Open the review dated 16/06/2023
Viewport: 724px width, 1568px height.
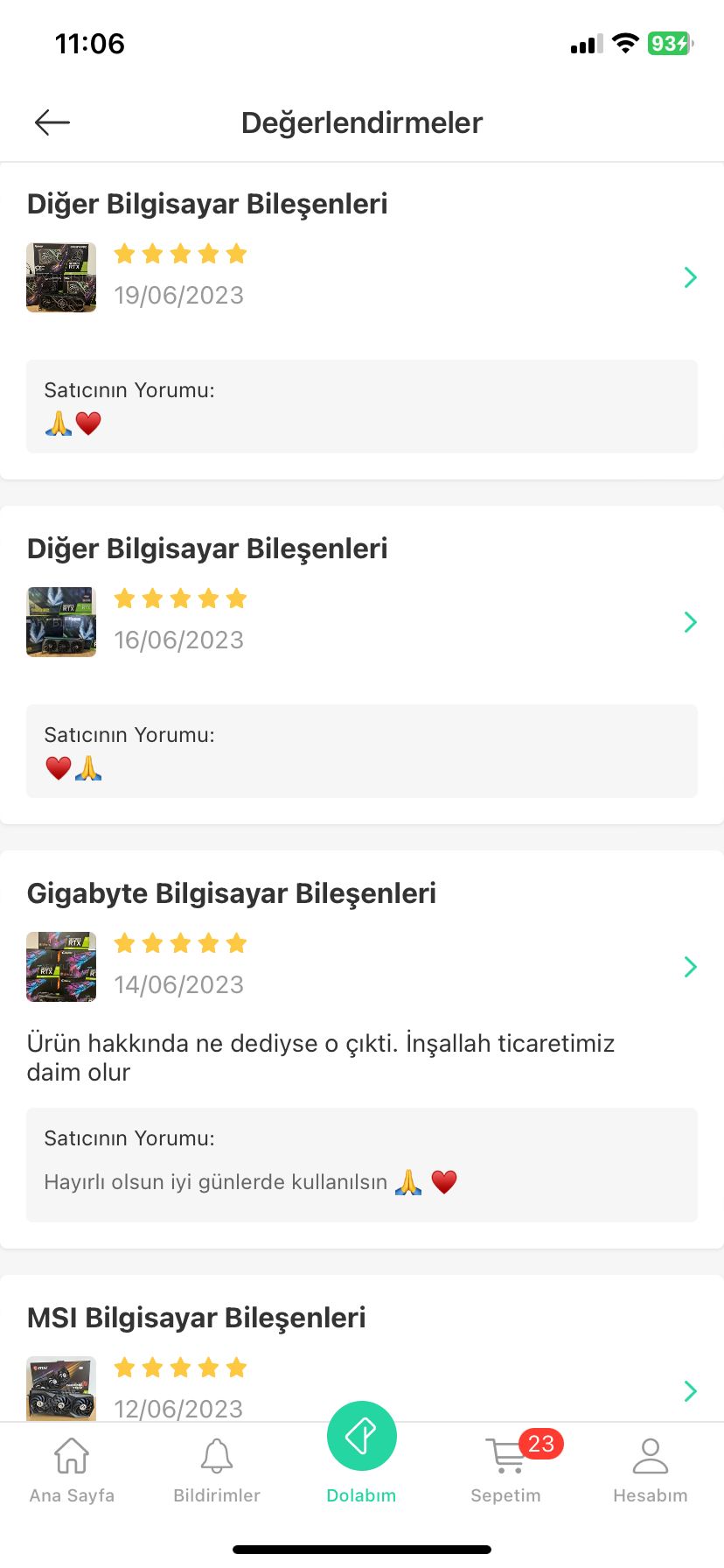[x=689, y=622]
